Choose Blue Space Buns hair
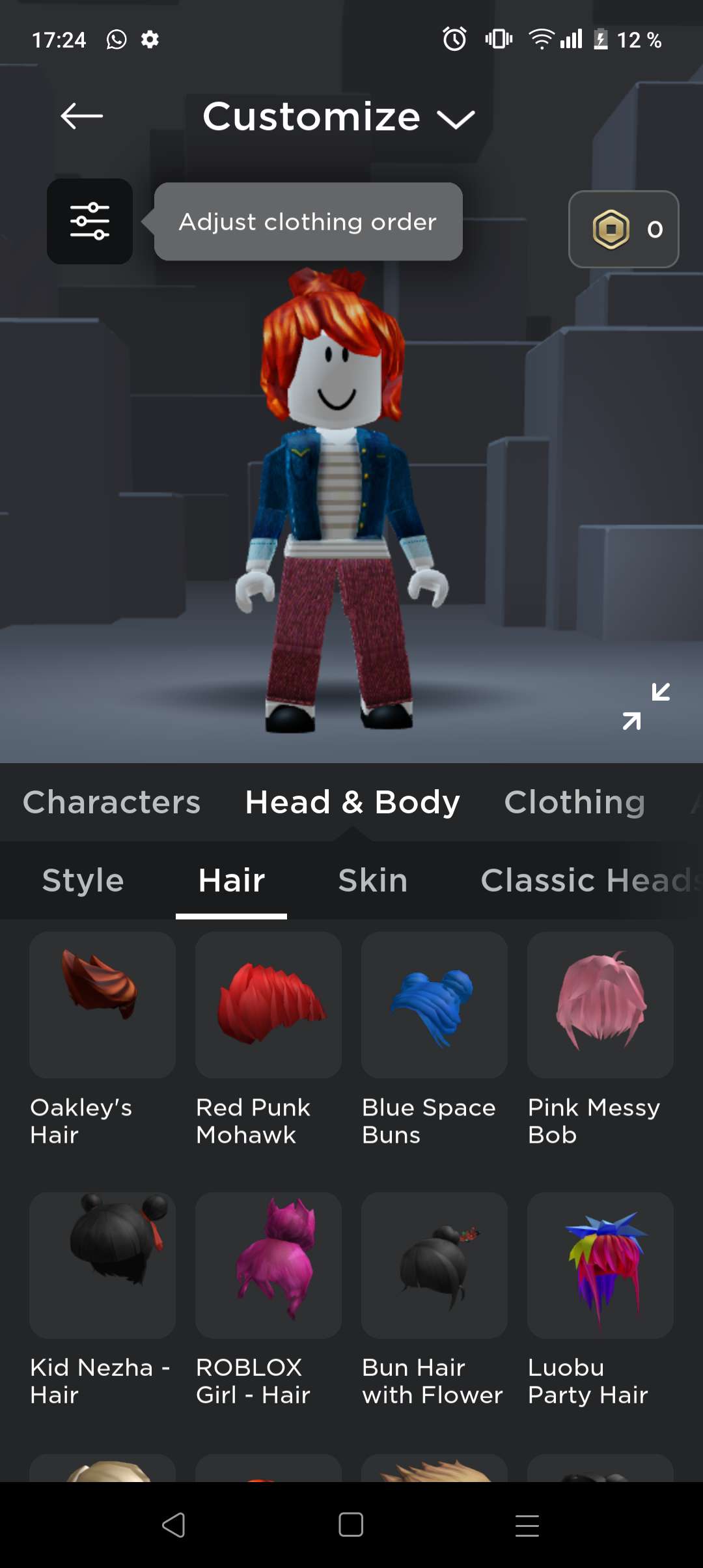 (434, 1005)
